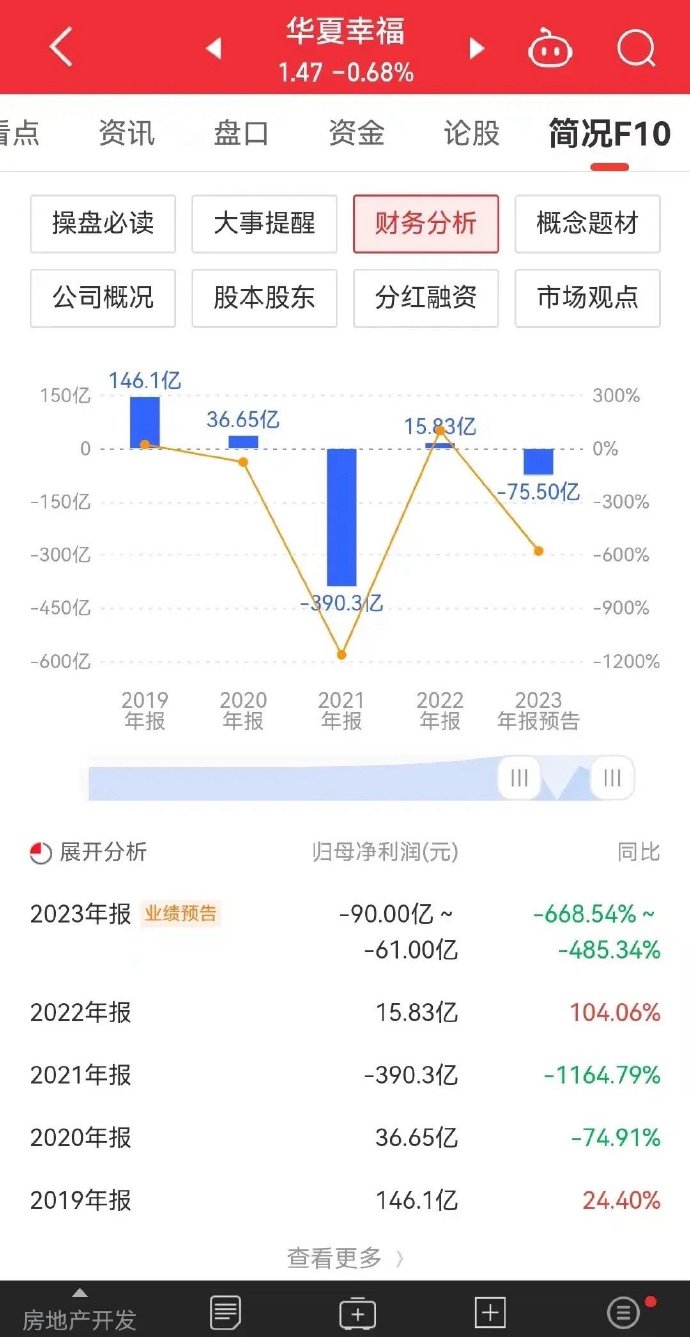690x1337 pixels.
Task: Go back using the top-left arrow
Action: pyautogui.click(x=61, y=47)
